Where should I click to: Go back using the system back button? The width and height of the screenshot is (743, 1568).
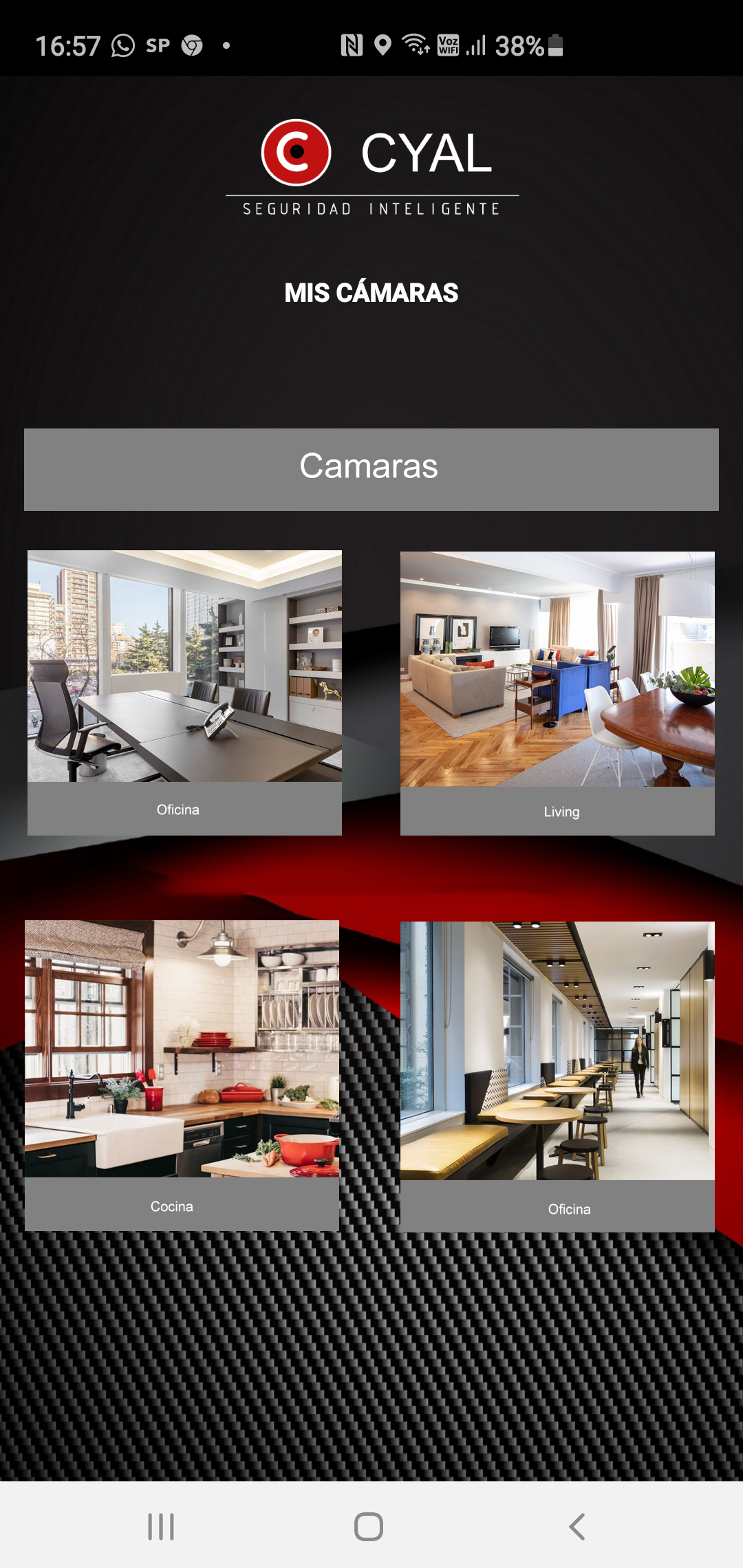tap(577, 1527)
